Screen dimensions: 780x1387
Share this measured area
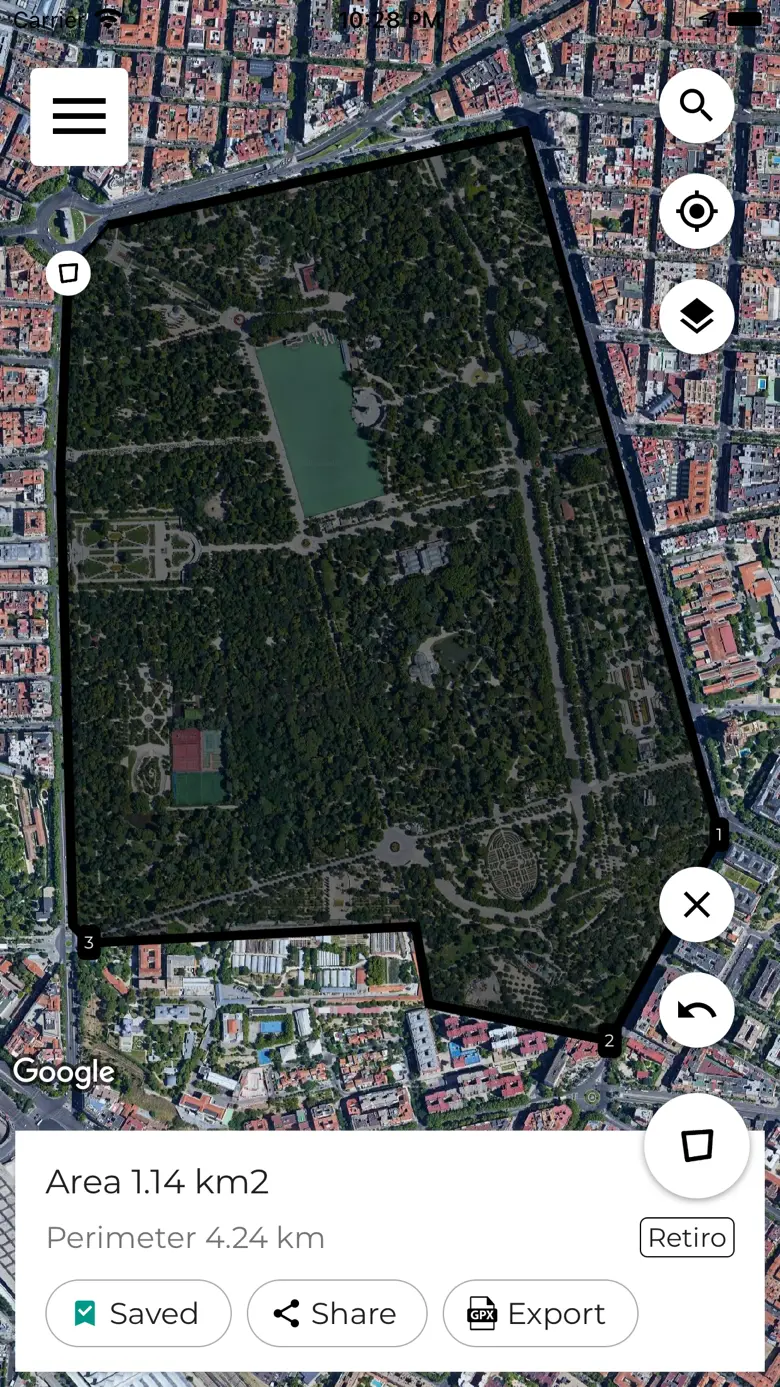336,1313
